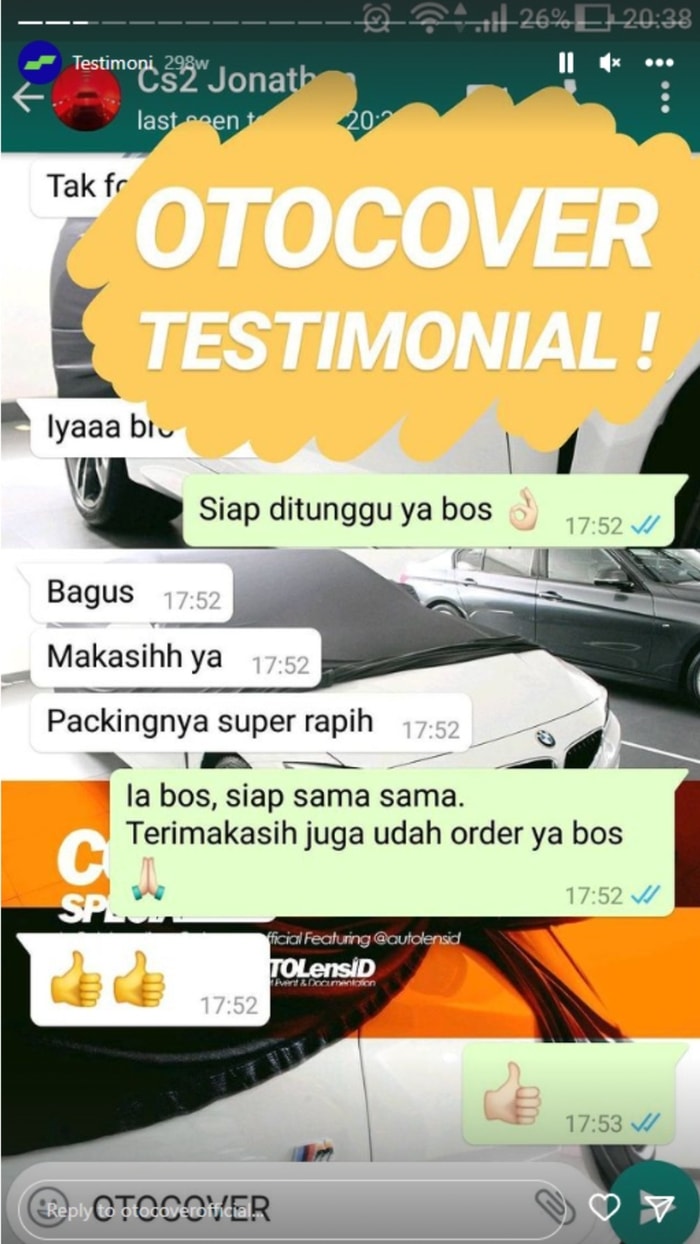Pause the story playback

(x=566, y=63)
